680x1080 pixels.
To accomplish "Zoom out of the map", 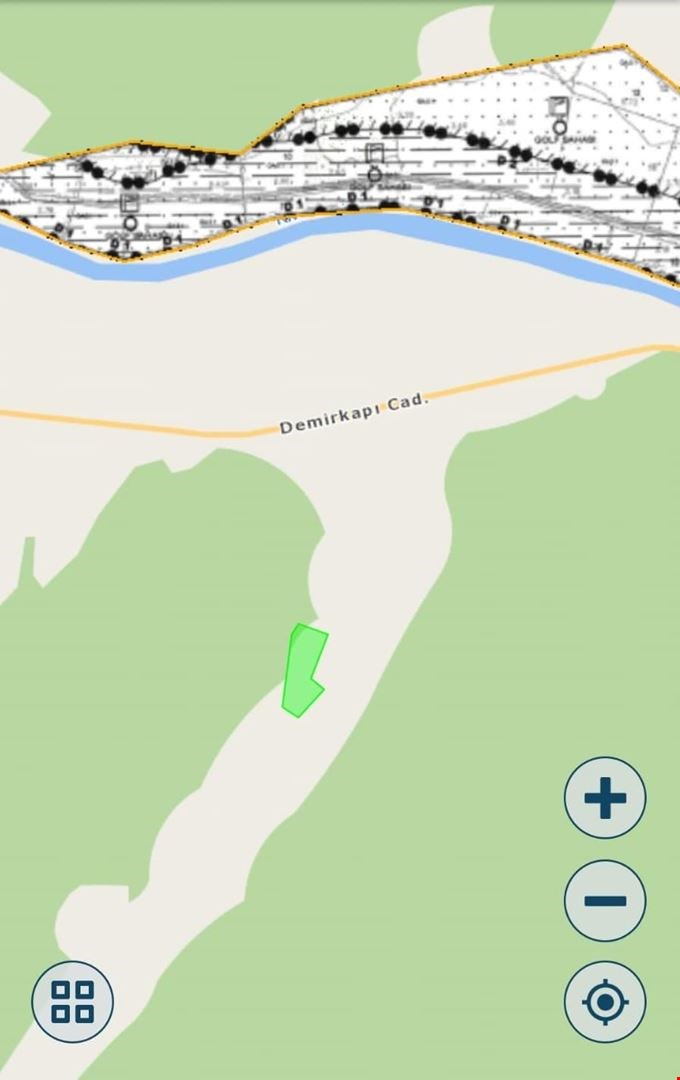I will 605,900.
